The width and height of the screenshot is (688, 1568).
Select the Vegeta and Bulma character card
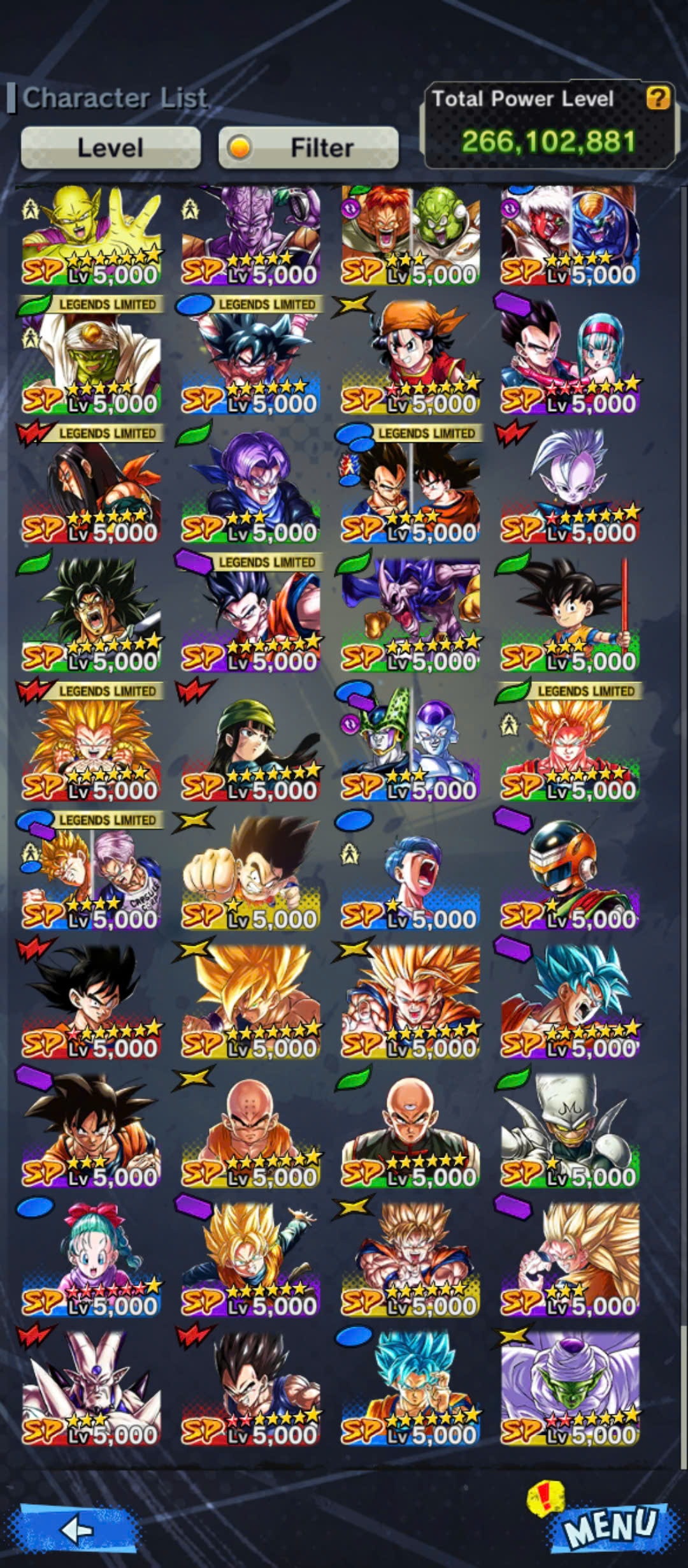(x=570, y=354)
